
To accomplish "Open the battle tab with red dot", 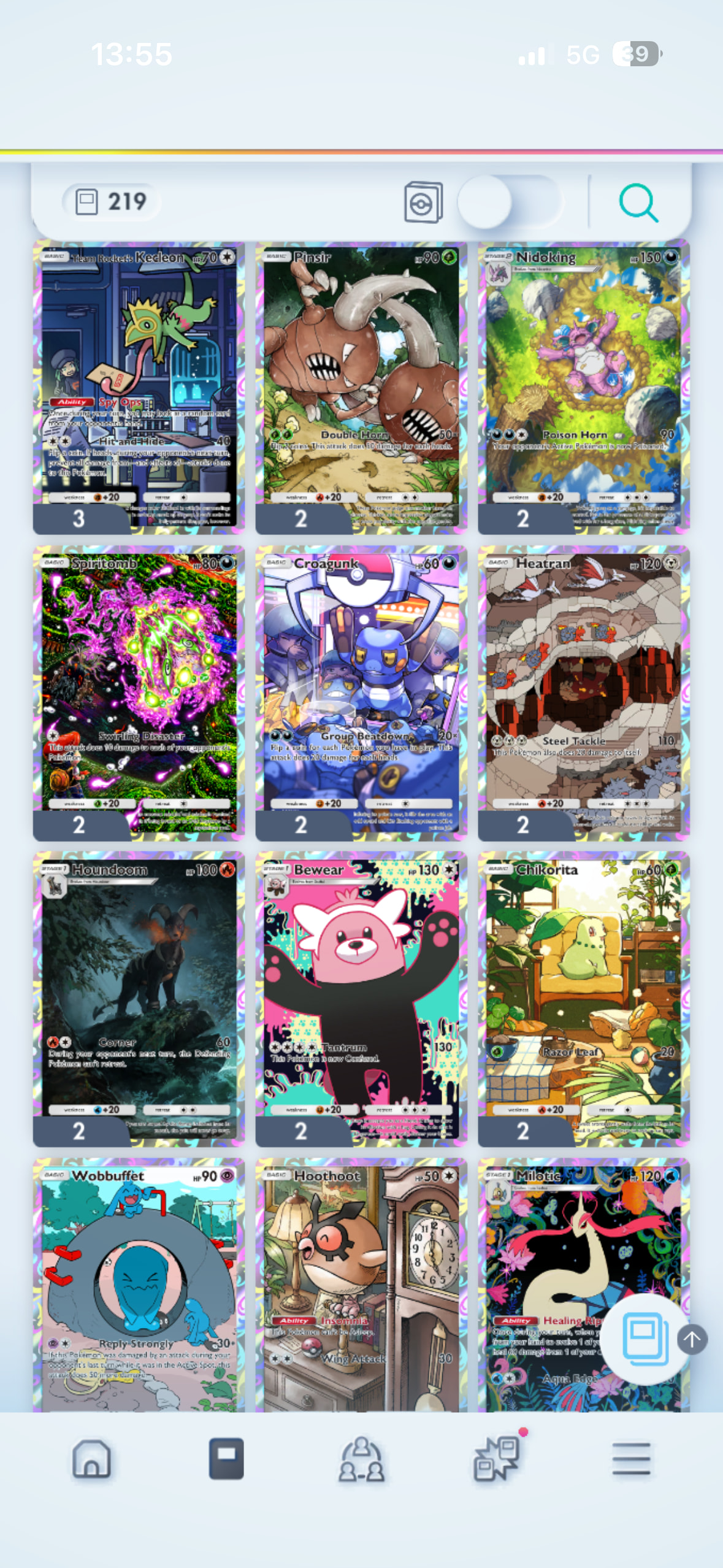I will tap(497, 1458).
